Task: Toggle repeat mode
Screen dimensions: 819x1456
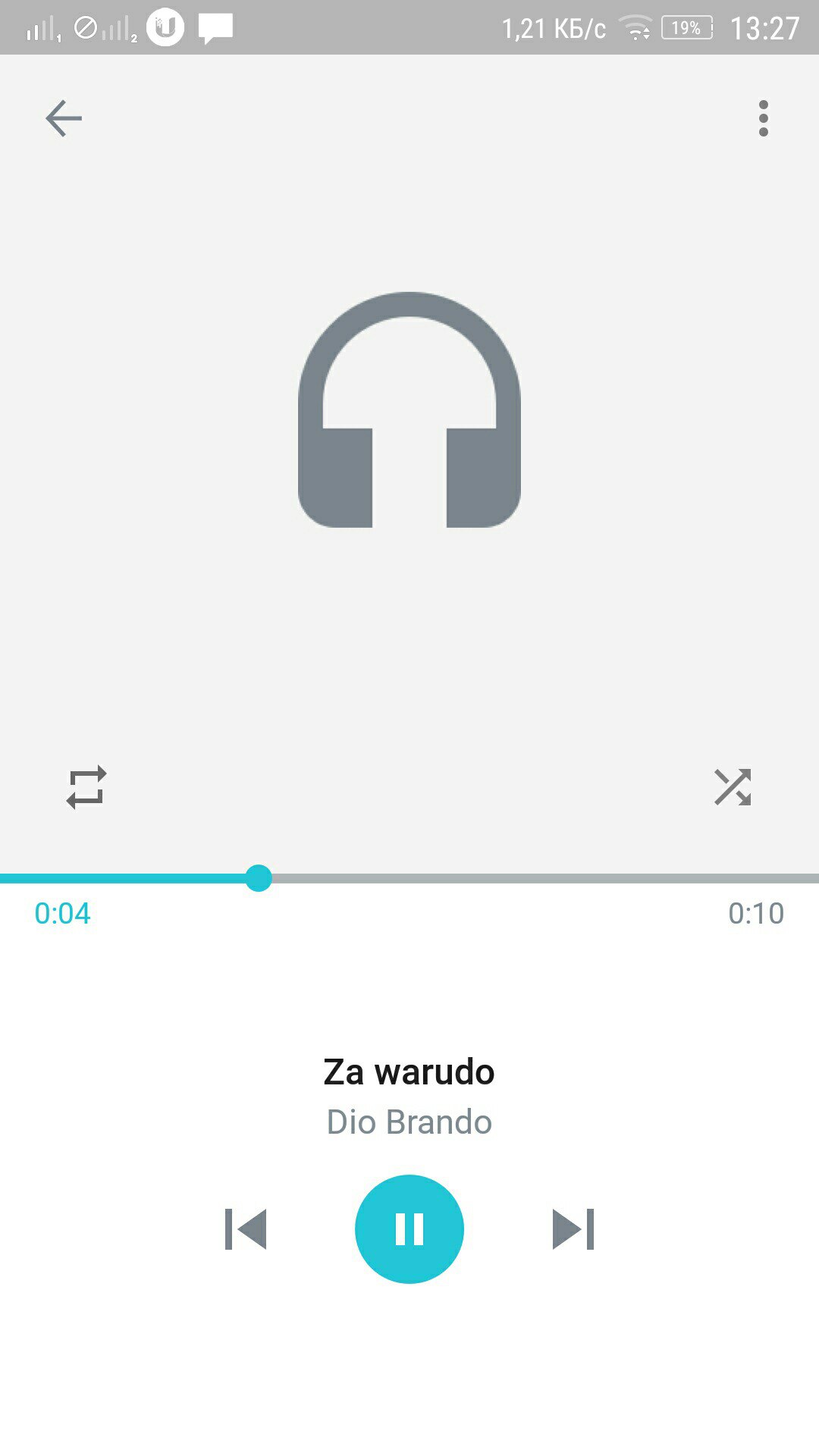Action: pyautogui.click(x=86, y=787)
